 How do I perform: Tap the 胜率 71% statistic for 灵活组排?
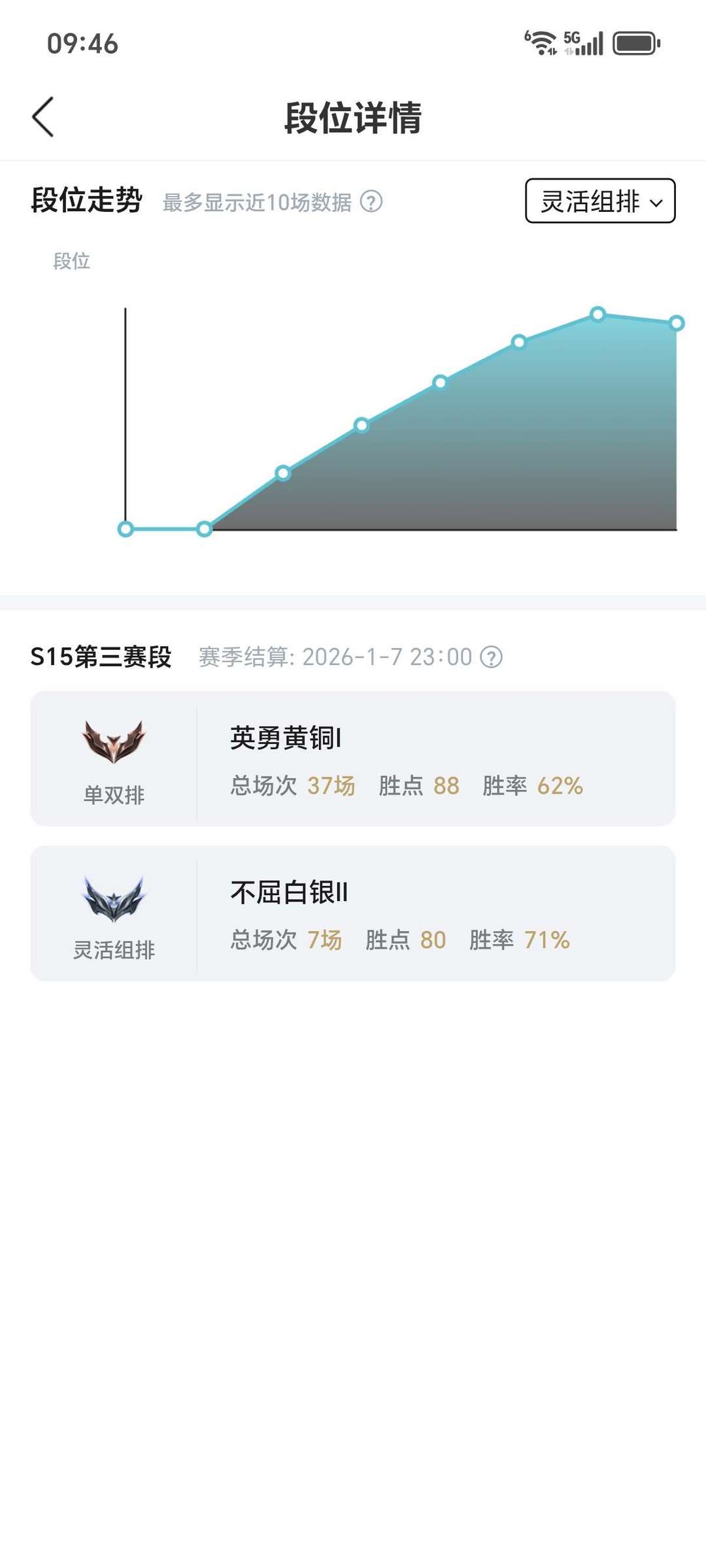point(518,939)
